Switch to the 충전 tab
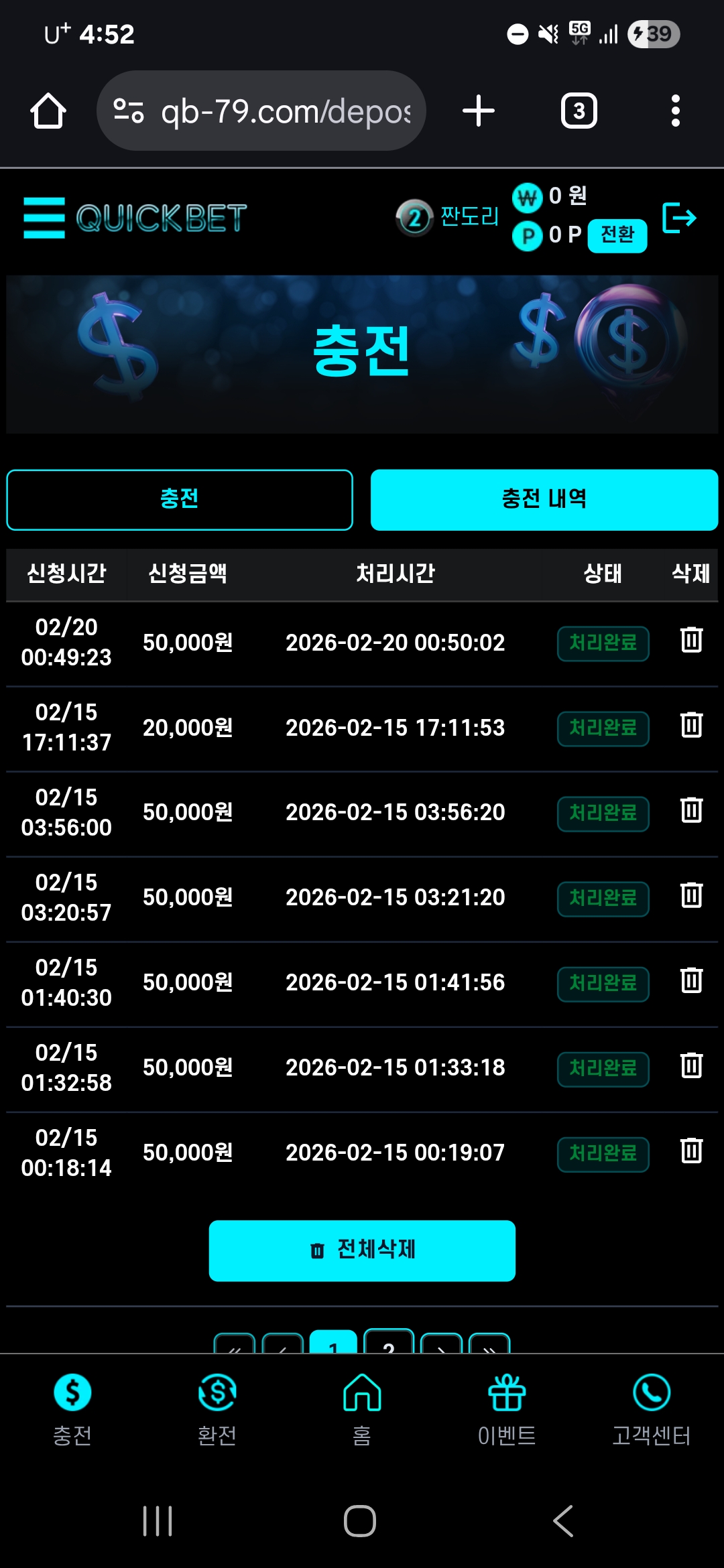 coord(179,499)
